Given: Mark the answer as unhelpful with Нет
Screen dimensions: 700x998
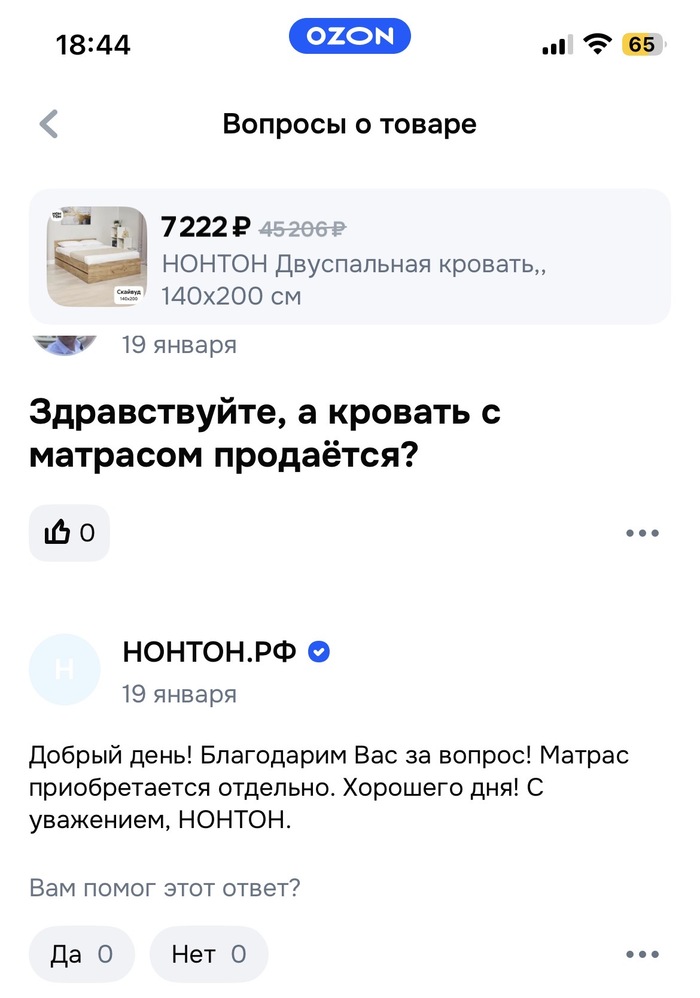Looking at the screenshot, I should click(x=209, y=954).
